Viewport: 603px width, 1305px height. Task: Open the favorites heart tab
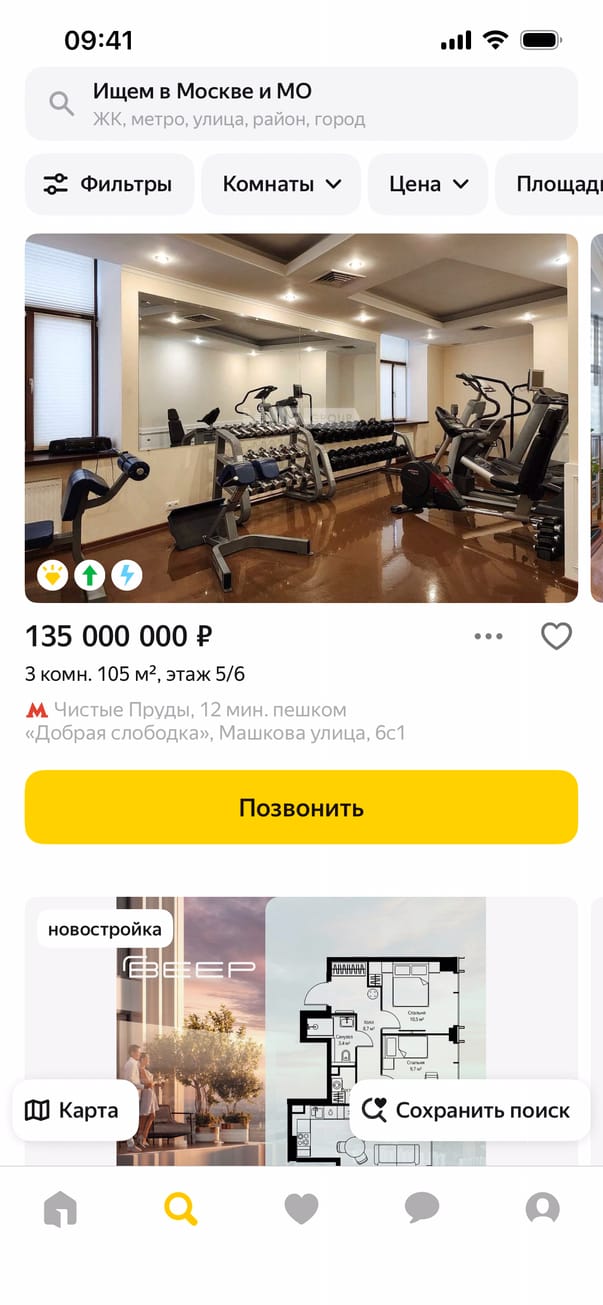click(301, 1209)
